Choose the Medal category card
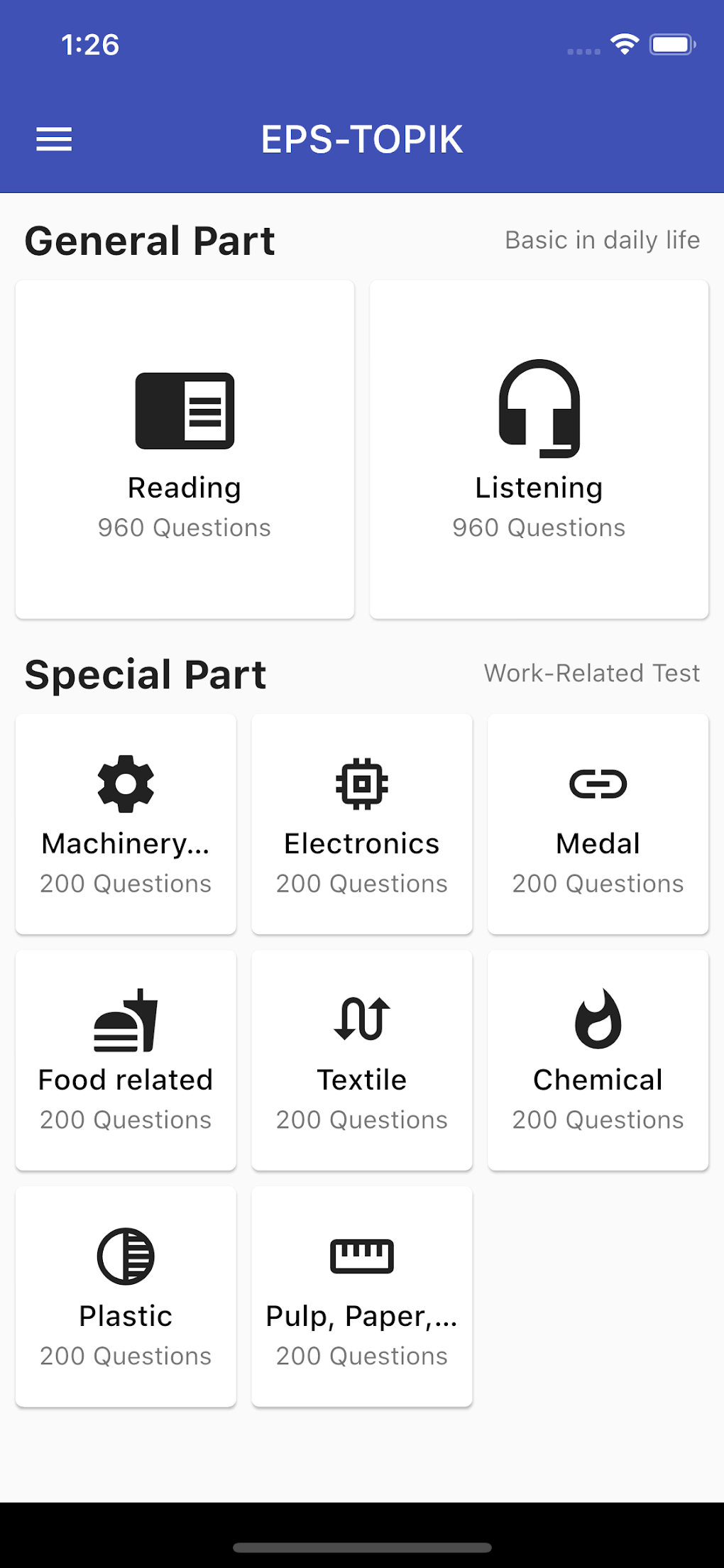This screenshot has width=724, height=1568. (598, 824)
